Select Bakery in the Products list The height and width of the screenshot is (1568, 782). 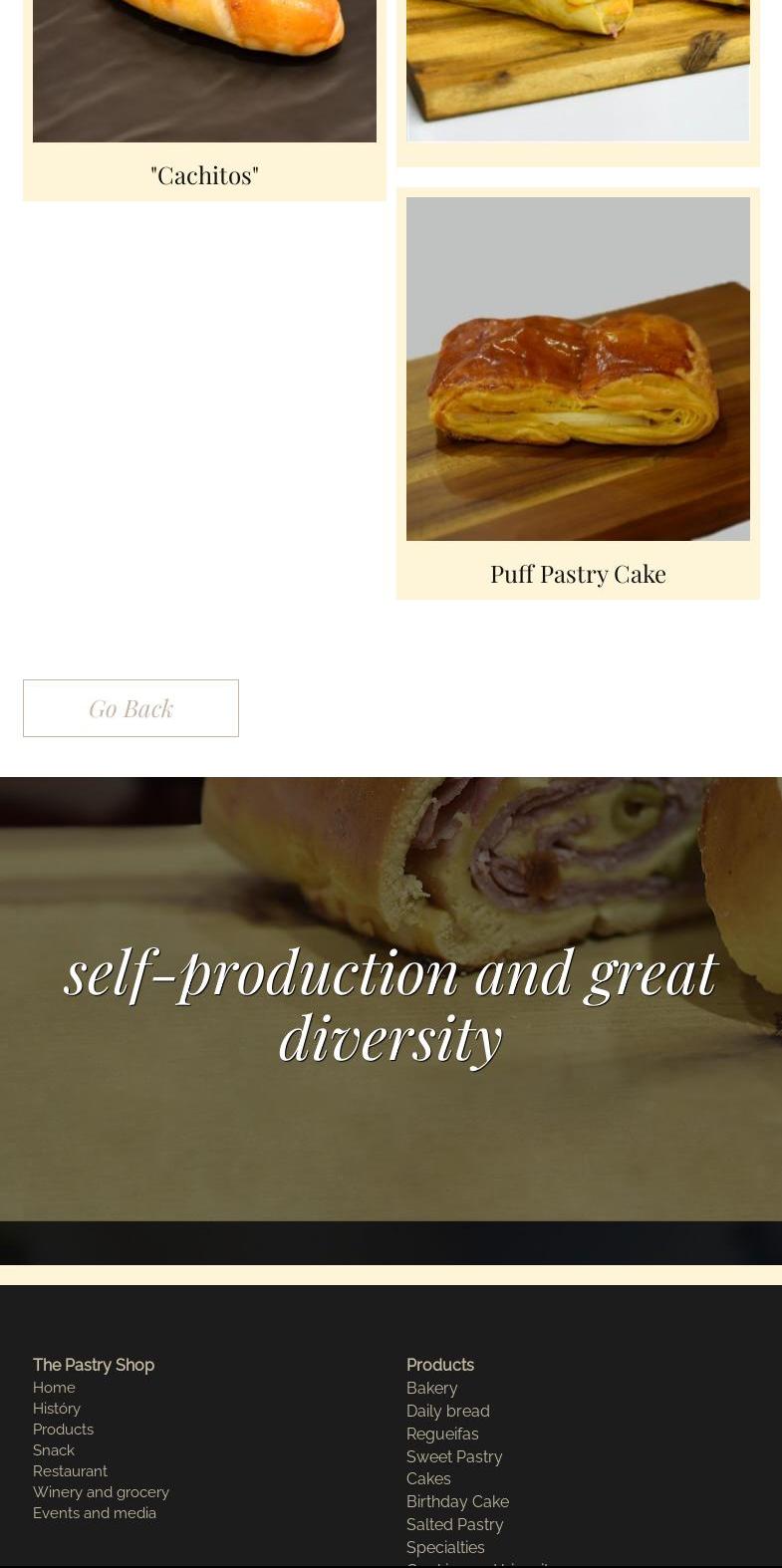click(431, 1388)
